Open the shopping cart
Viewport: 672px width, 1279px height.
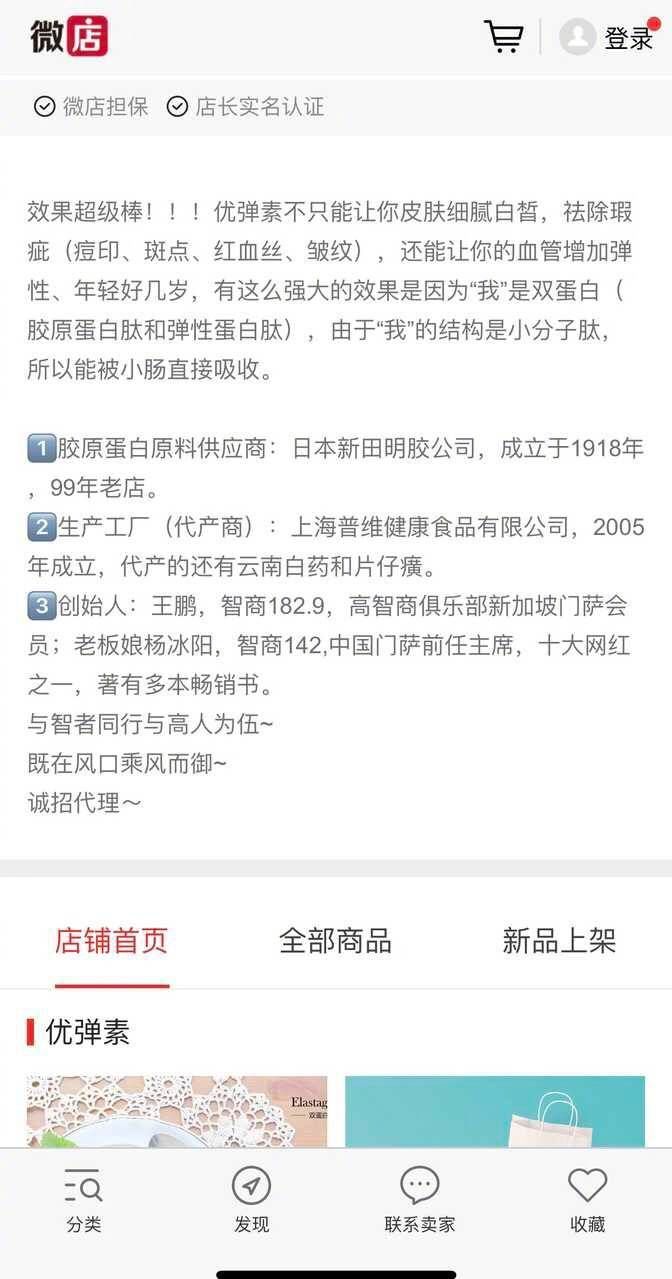pos(503,37)
